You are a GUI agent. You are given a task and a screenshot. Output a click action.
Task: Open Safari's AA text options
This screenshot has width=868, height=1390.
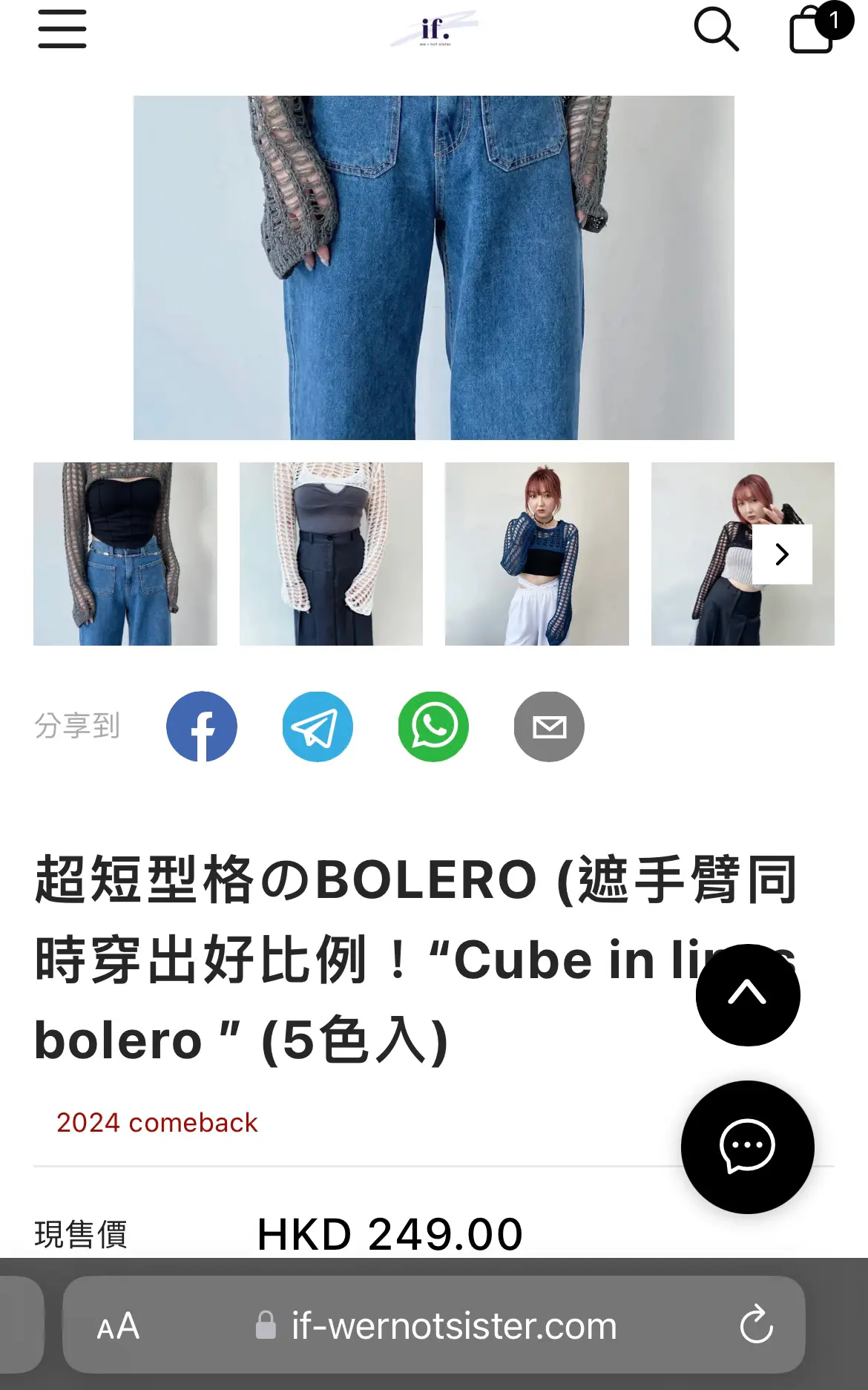118,1326
